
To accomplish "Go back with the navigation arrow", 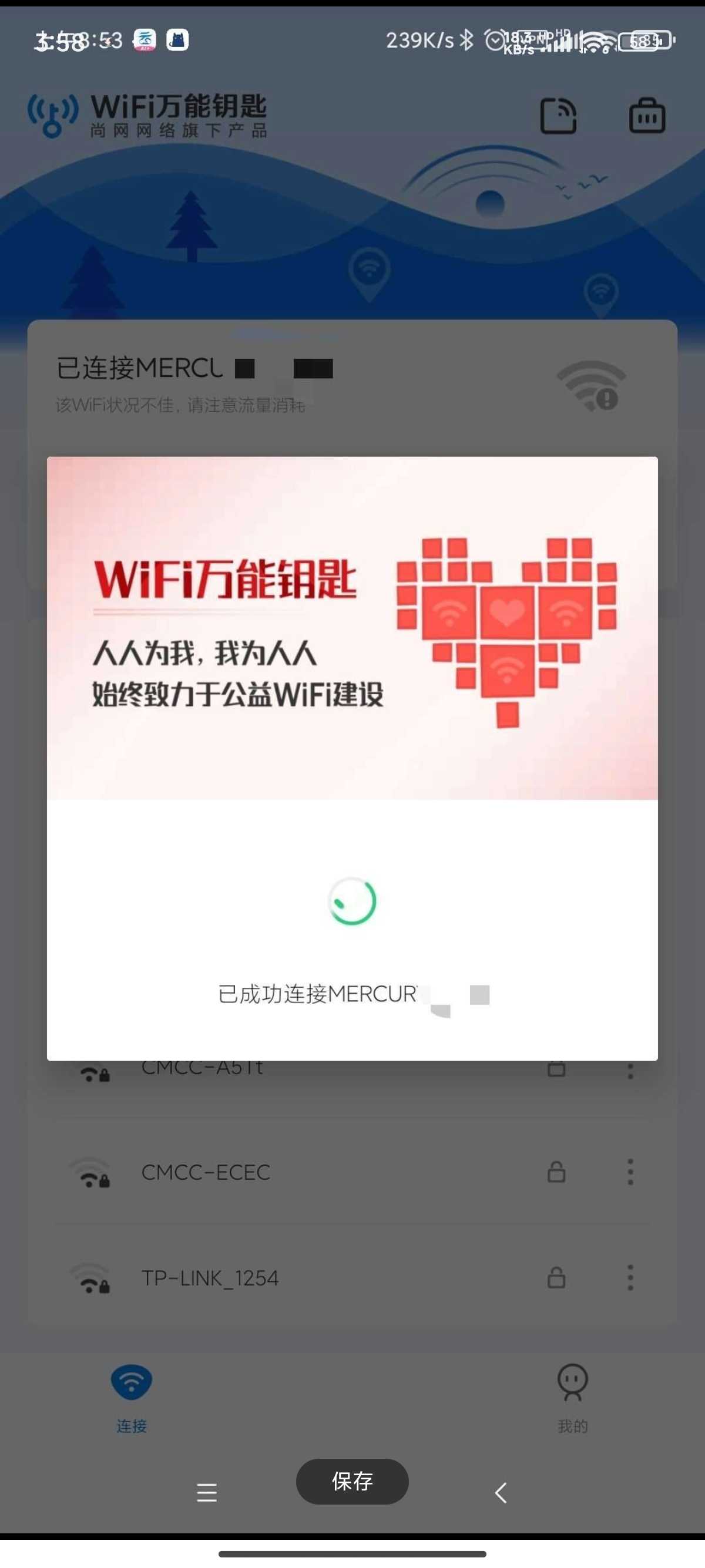I will point(501,1492).
